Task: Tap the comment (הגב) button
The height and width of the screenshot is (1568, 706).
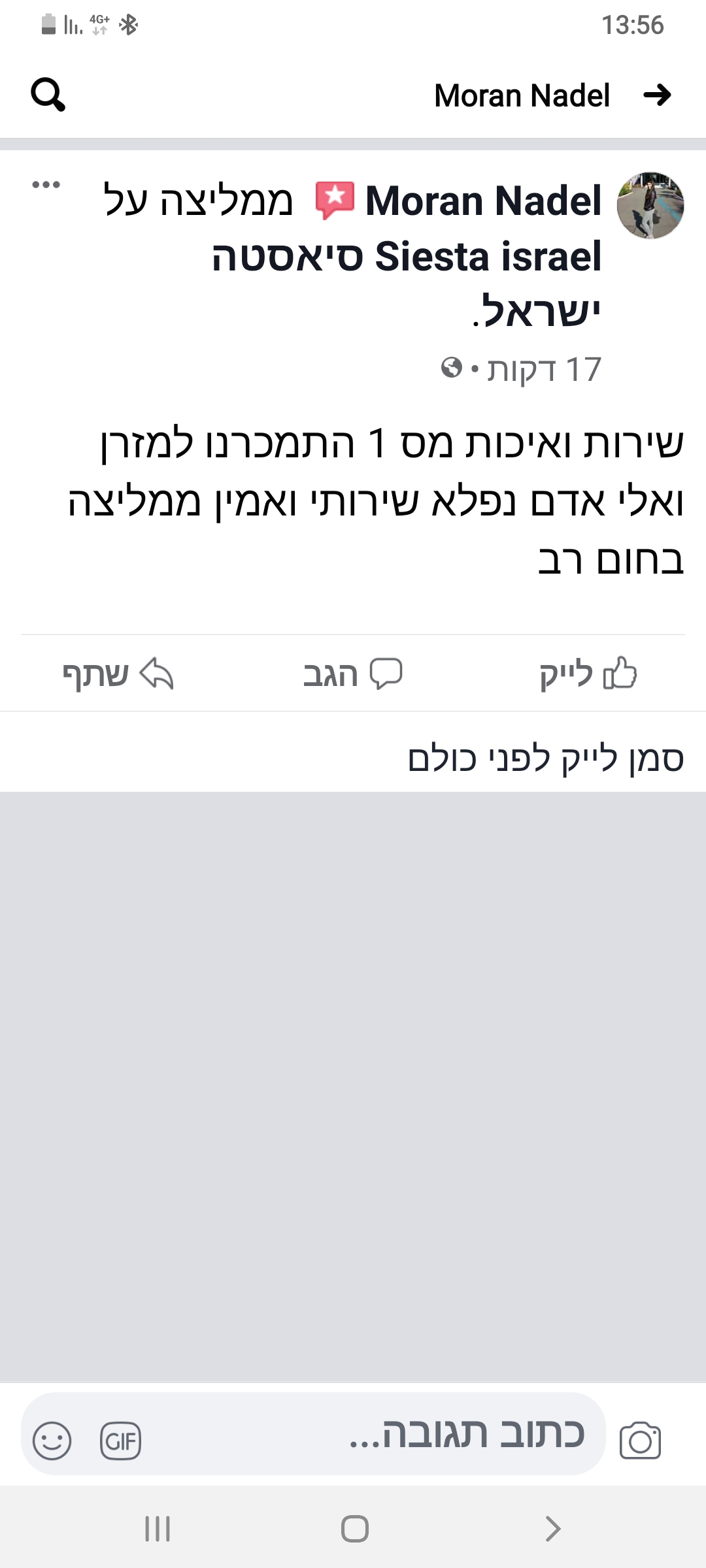Action: pos(353,674)
